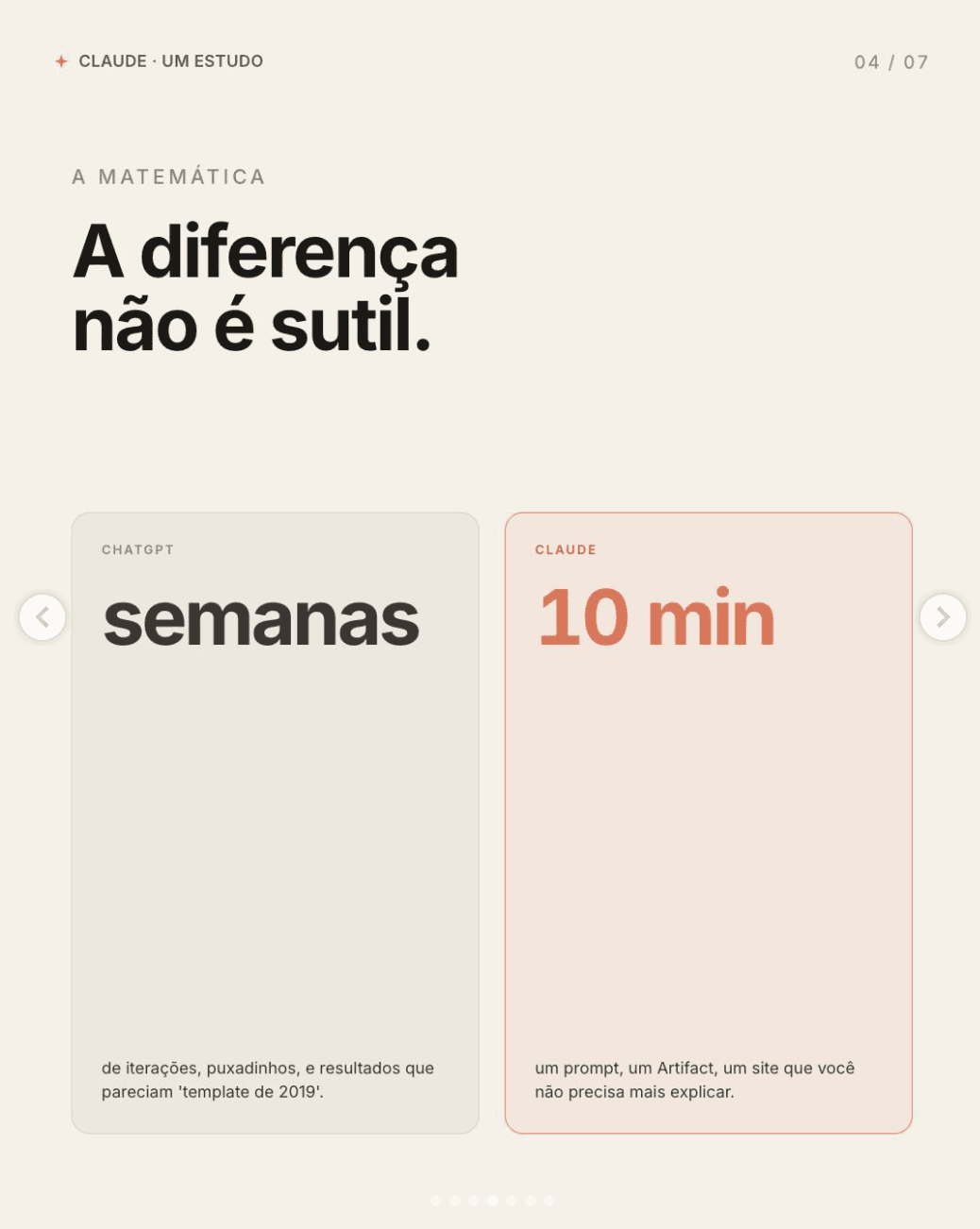This screenshot has width=980, height=1229.
Task: Advance to the next carousel slide
Action: point(942,617)
